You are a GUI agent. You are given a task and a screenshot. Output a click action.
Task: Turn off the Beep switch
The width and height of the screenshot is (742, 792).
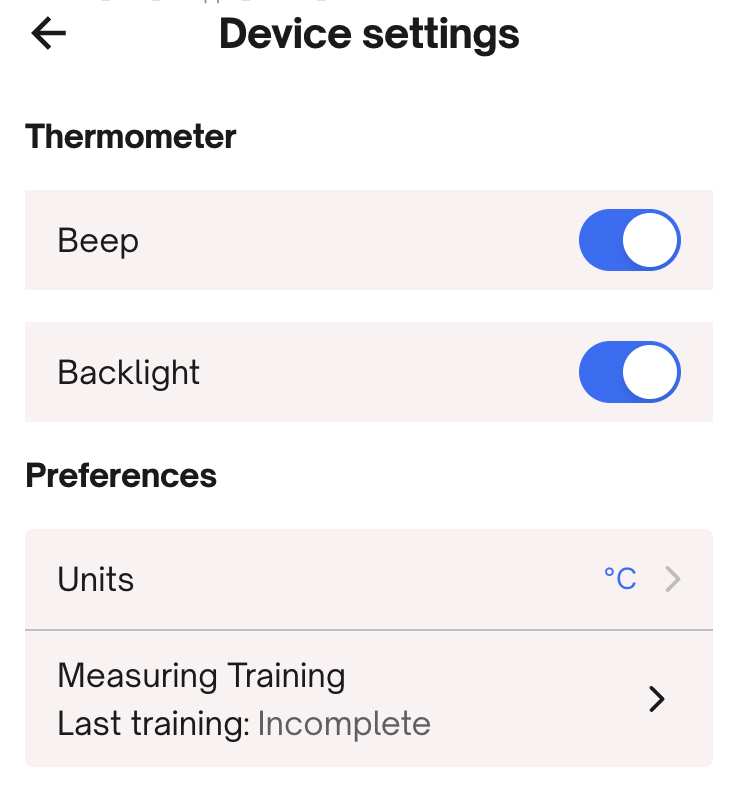[x=629, y=241]
